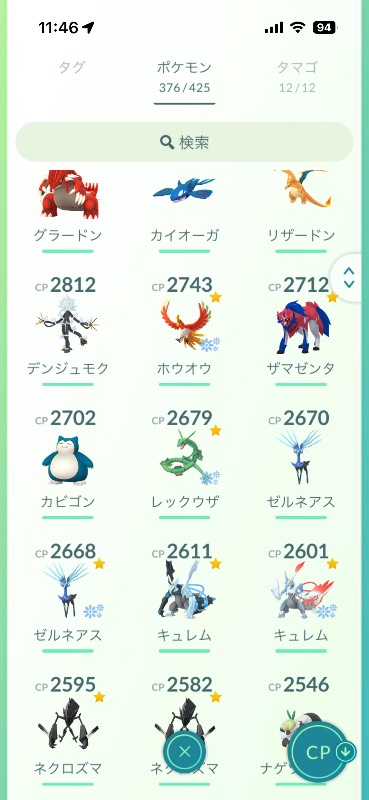This screenshot has height=800, width=369.
Task: Open the CP sort order button
Action: pos(322,752)
